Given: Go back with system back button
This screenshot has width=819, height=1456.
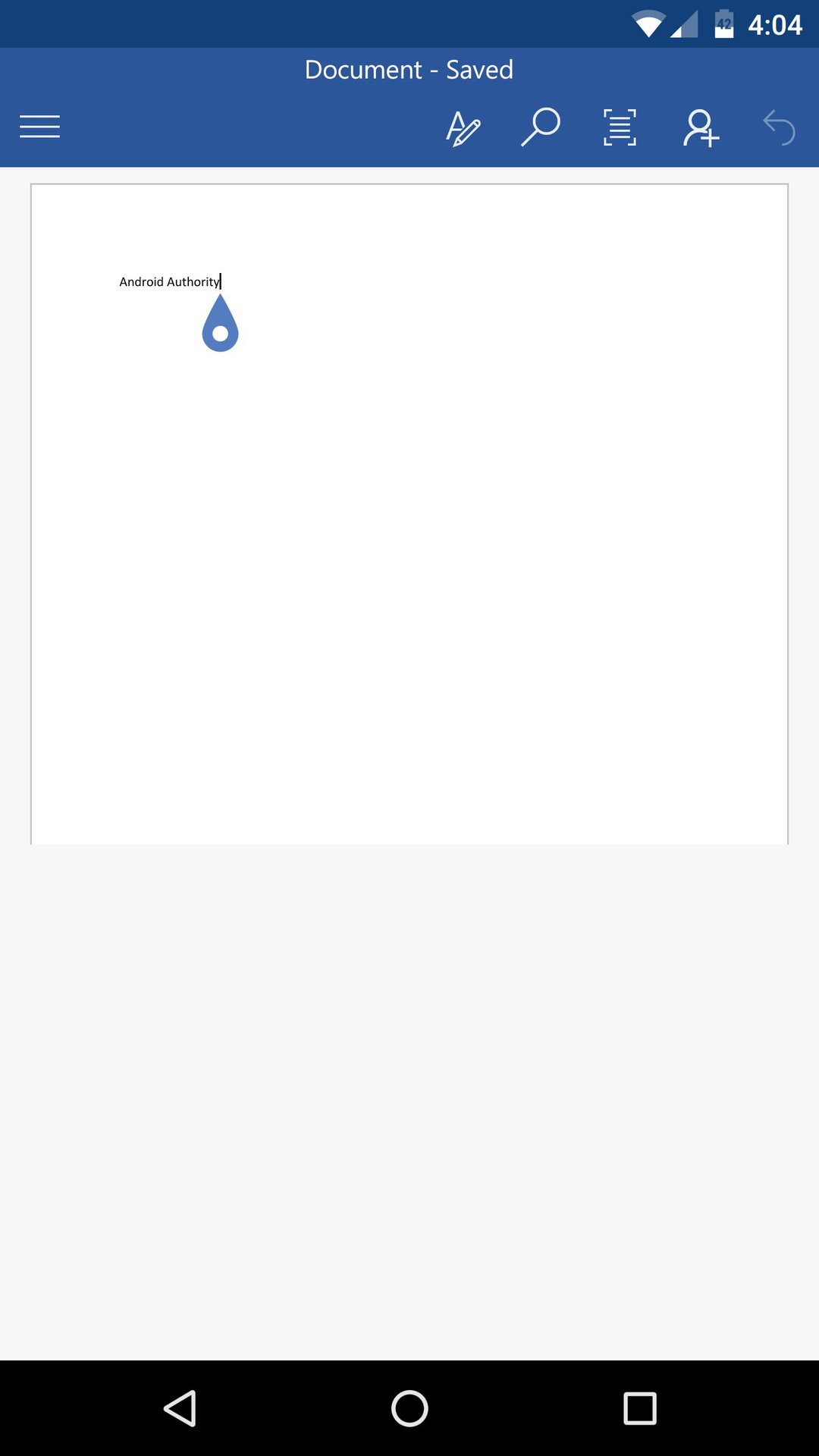Looking at the screenshot, I should click(x=180, y=1409).
